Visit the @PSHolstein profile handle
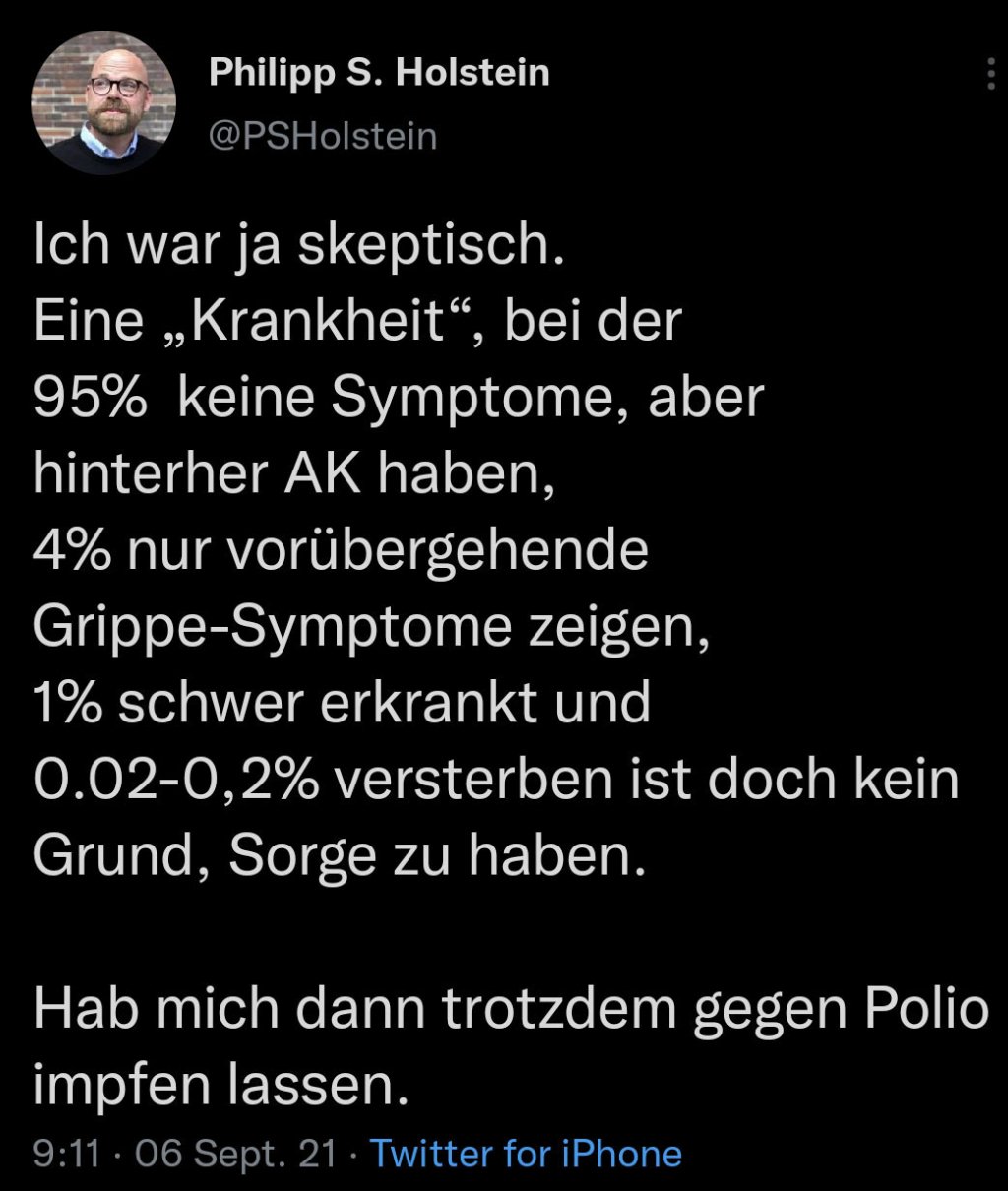The image size is (1008, 1191). coord(323,135)
